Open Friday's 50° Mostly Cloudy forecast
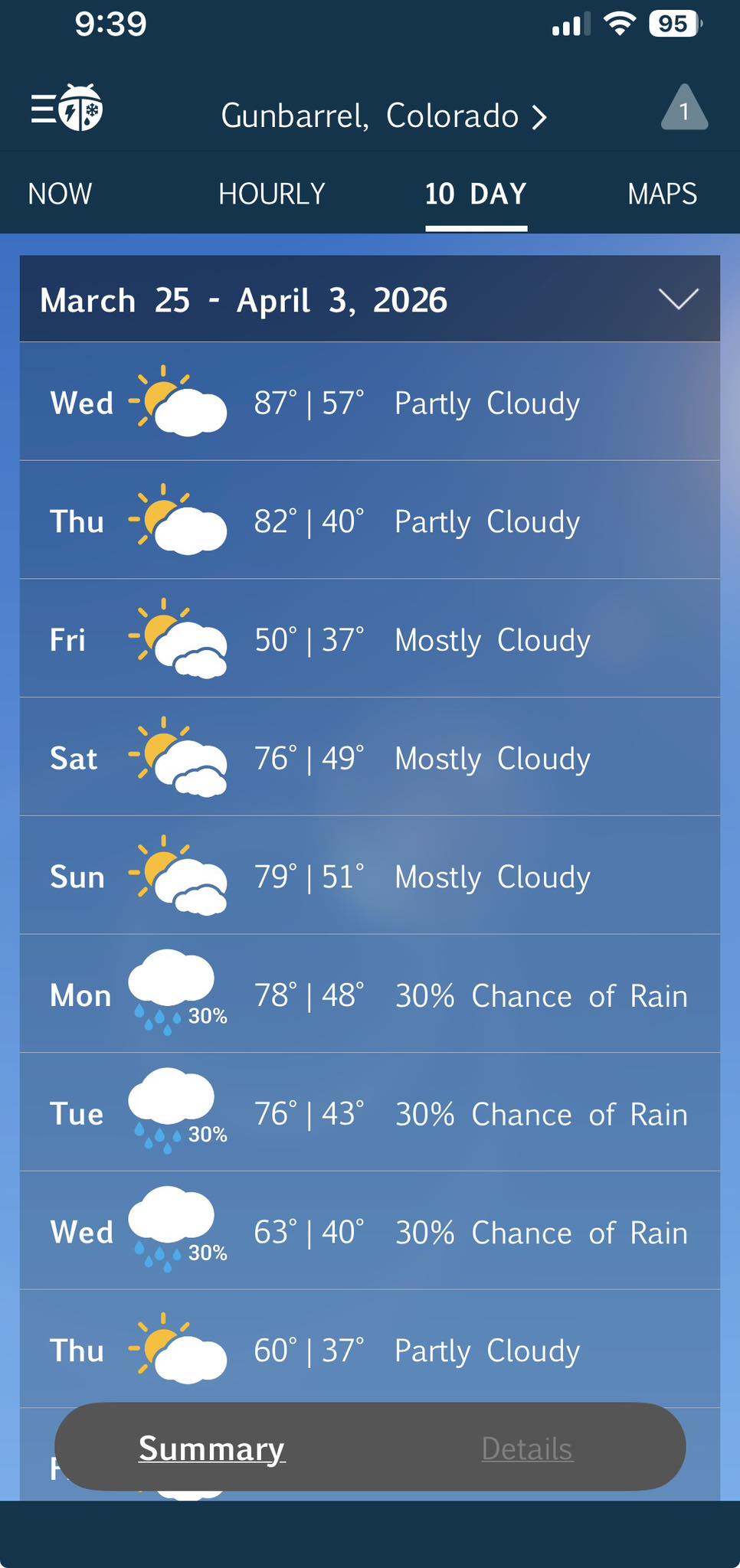740x1568 pixels. click(x=369, y=639)
